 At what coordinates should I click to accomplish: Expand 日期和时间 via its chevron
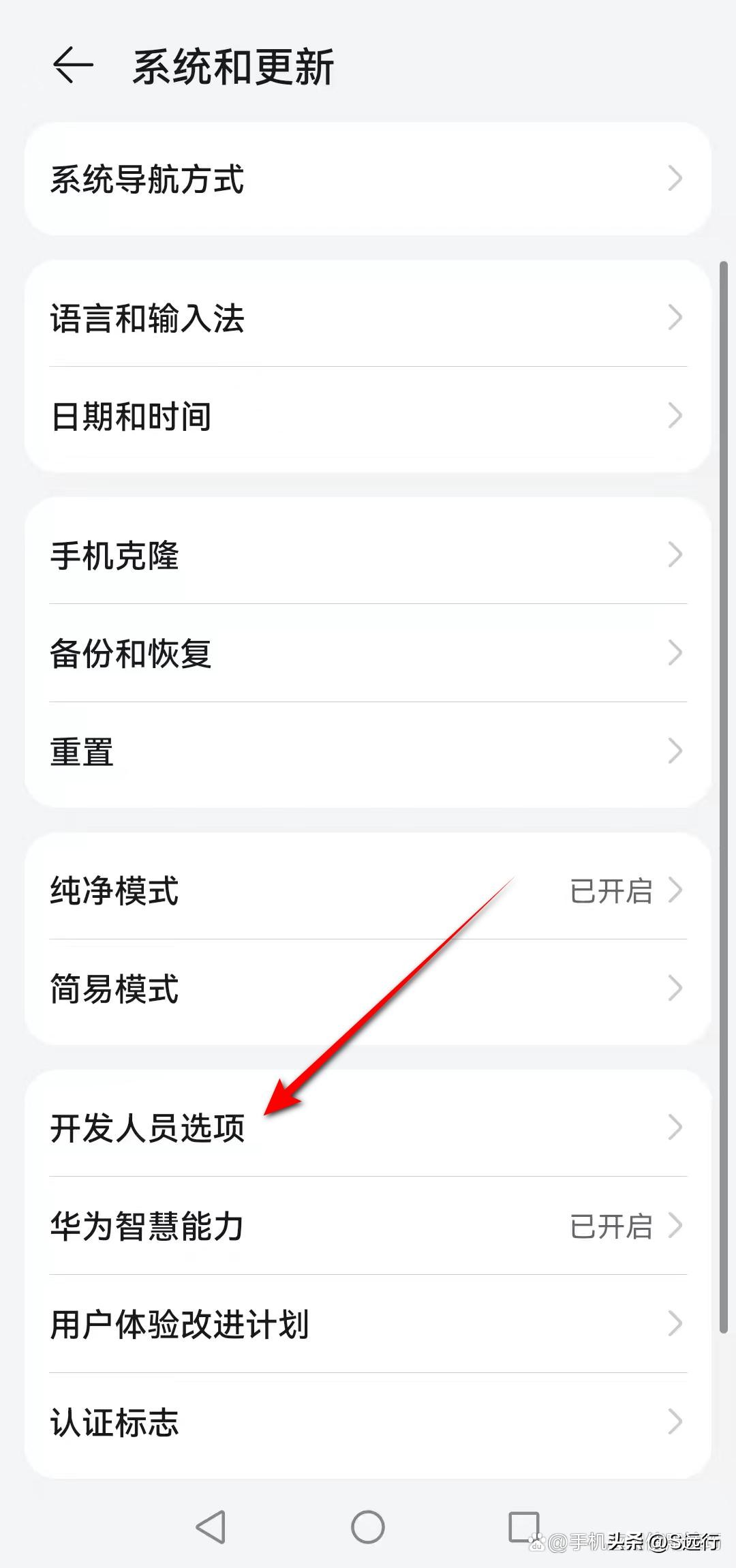(x=675, y=414)
